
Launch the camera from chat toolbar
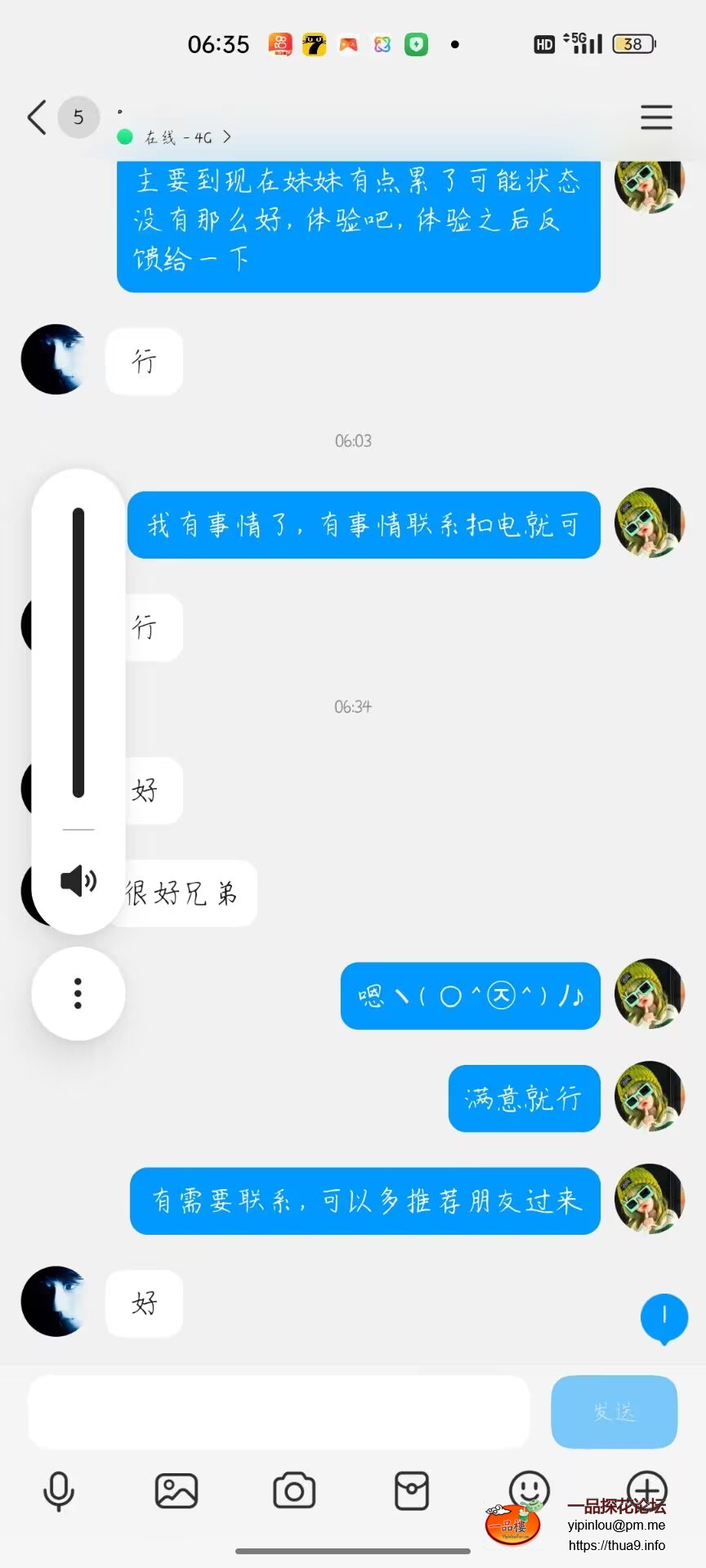pyautogui.click(x=294, y=1491)
